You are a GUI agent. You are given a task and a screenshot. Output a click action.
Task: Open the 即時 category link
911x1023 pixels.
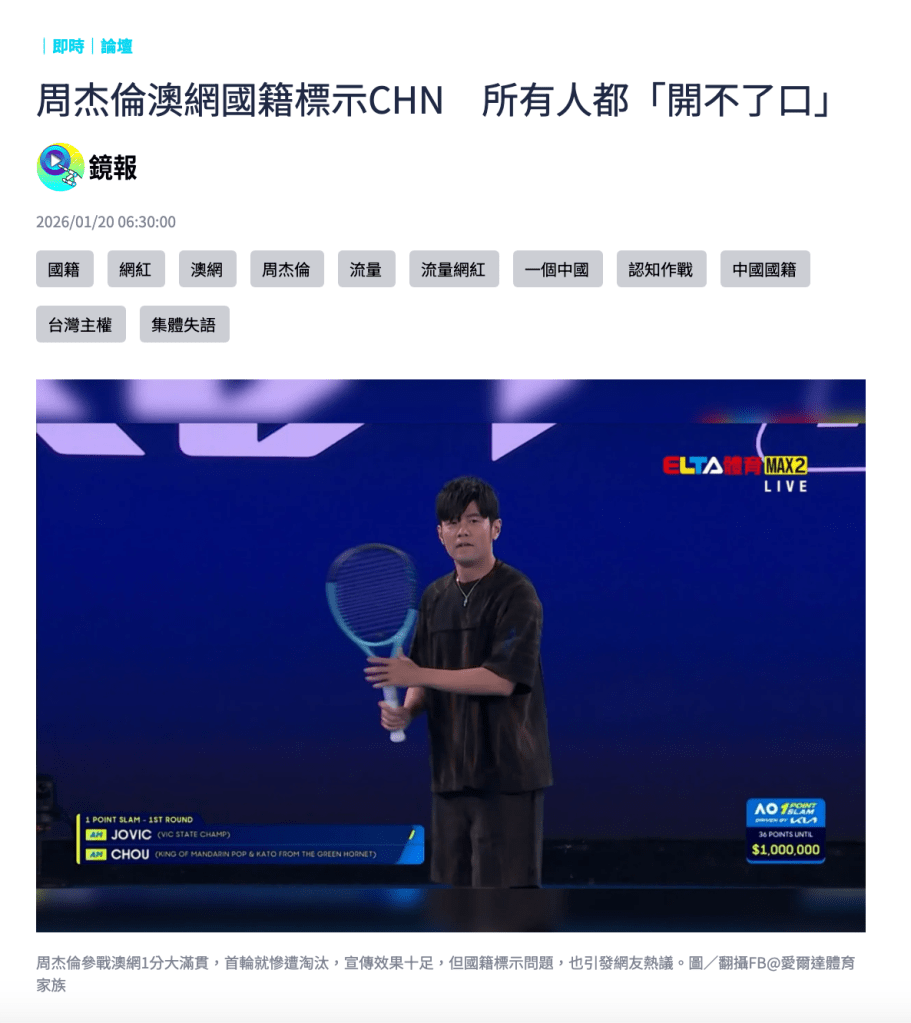pos(68,46)
